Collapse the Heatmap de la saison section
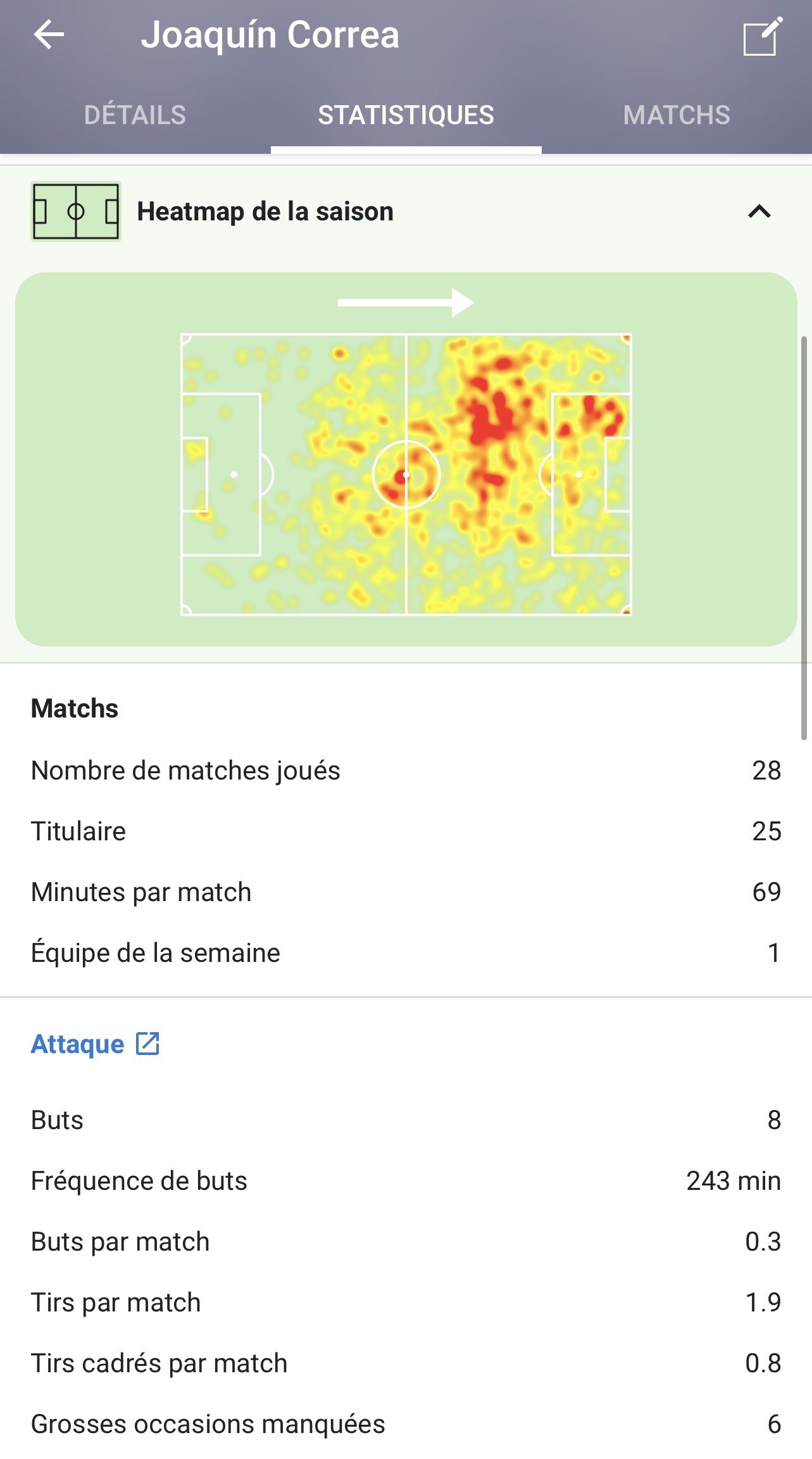Image resolution: width=812 pixels, height=1459 pixels. pyautogui.click(x=759, y=212)
